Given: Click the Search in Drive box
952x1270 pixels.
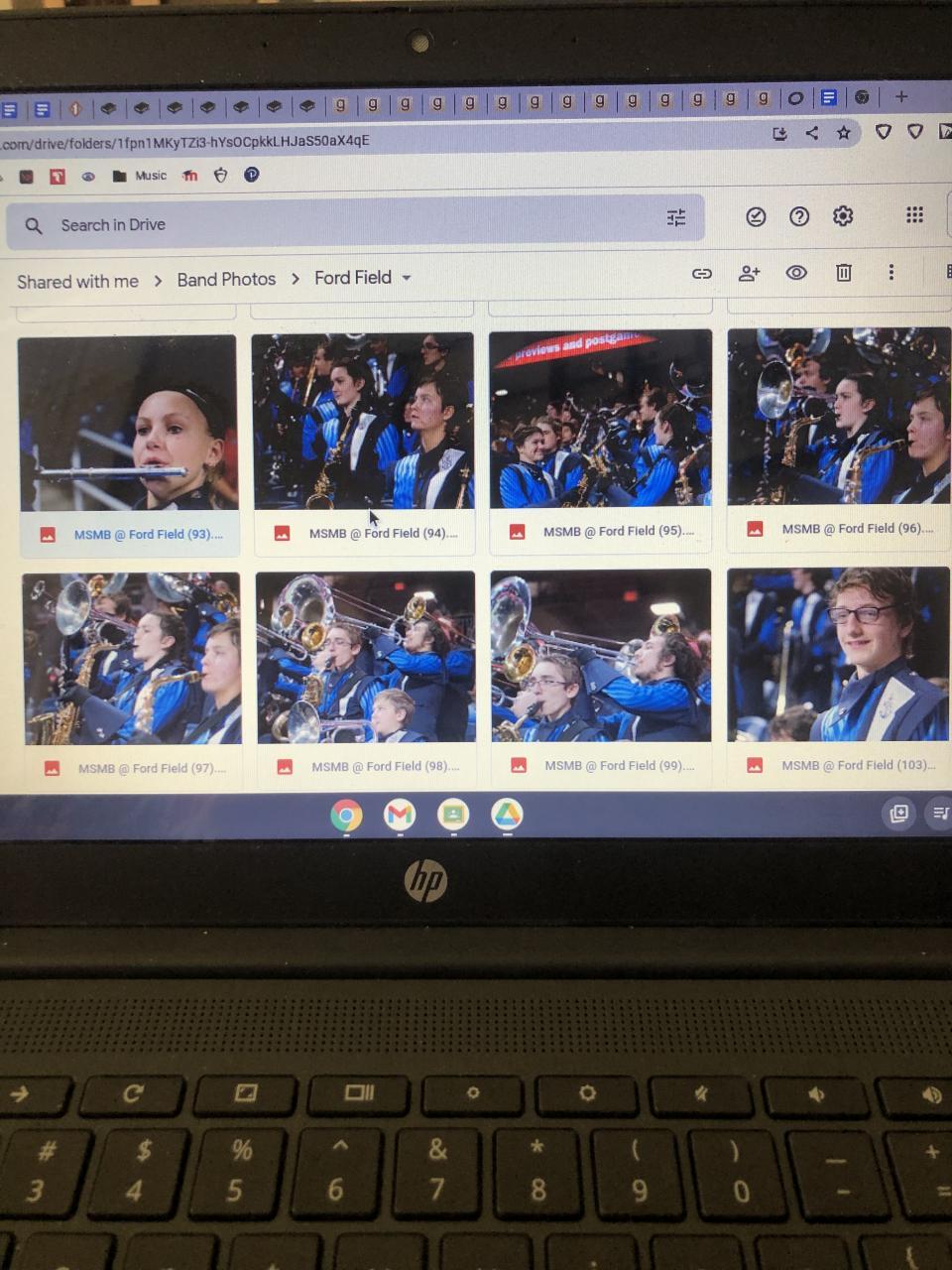Looking at the screenshot, I should [337, 224].
